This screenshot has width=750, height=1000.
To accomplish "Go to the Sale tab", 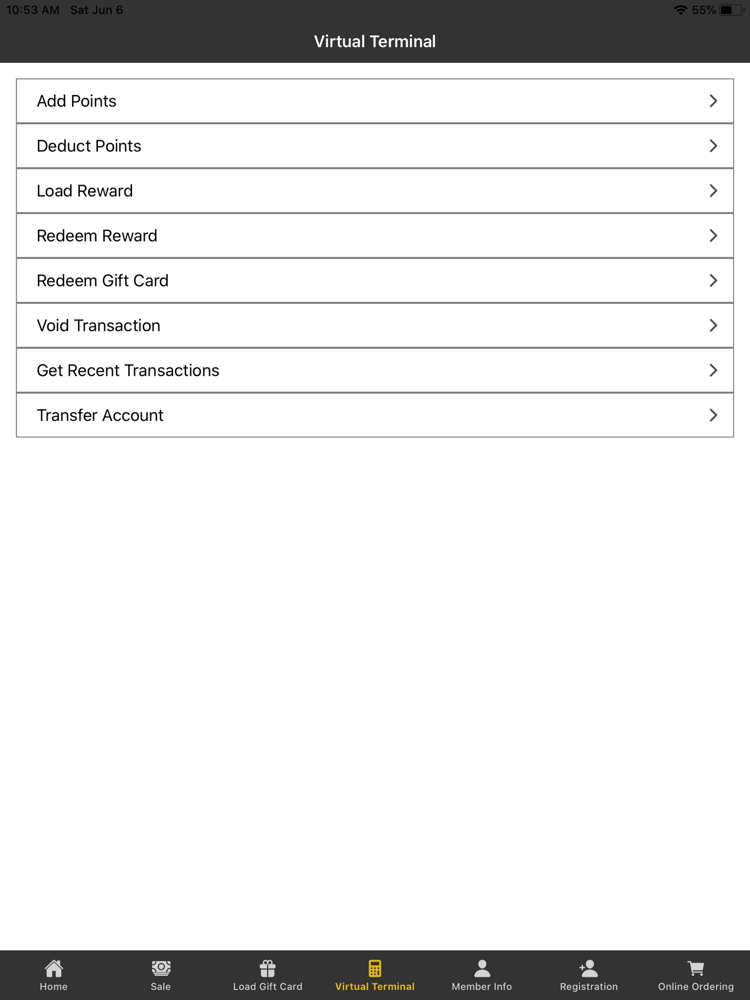I will pyautogui.click(x=161, y=975).
